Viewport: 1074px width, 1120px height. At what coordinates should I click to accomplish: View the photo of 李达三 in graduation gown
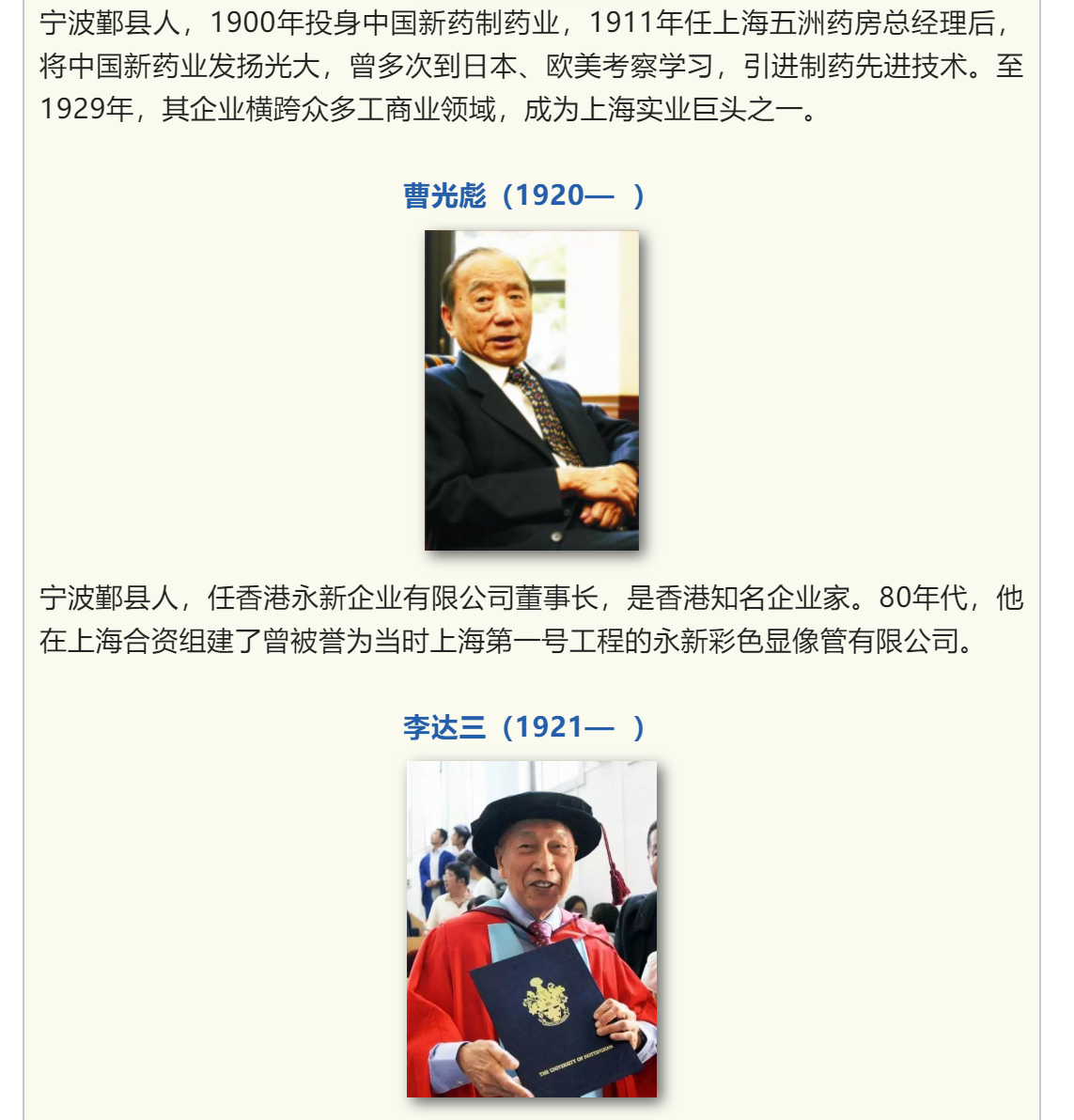pos(532,928)
